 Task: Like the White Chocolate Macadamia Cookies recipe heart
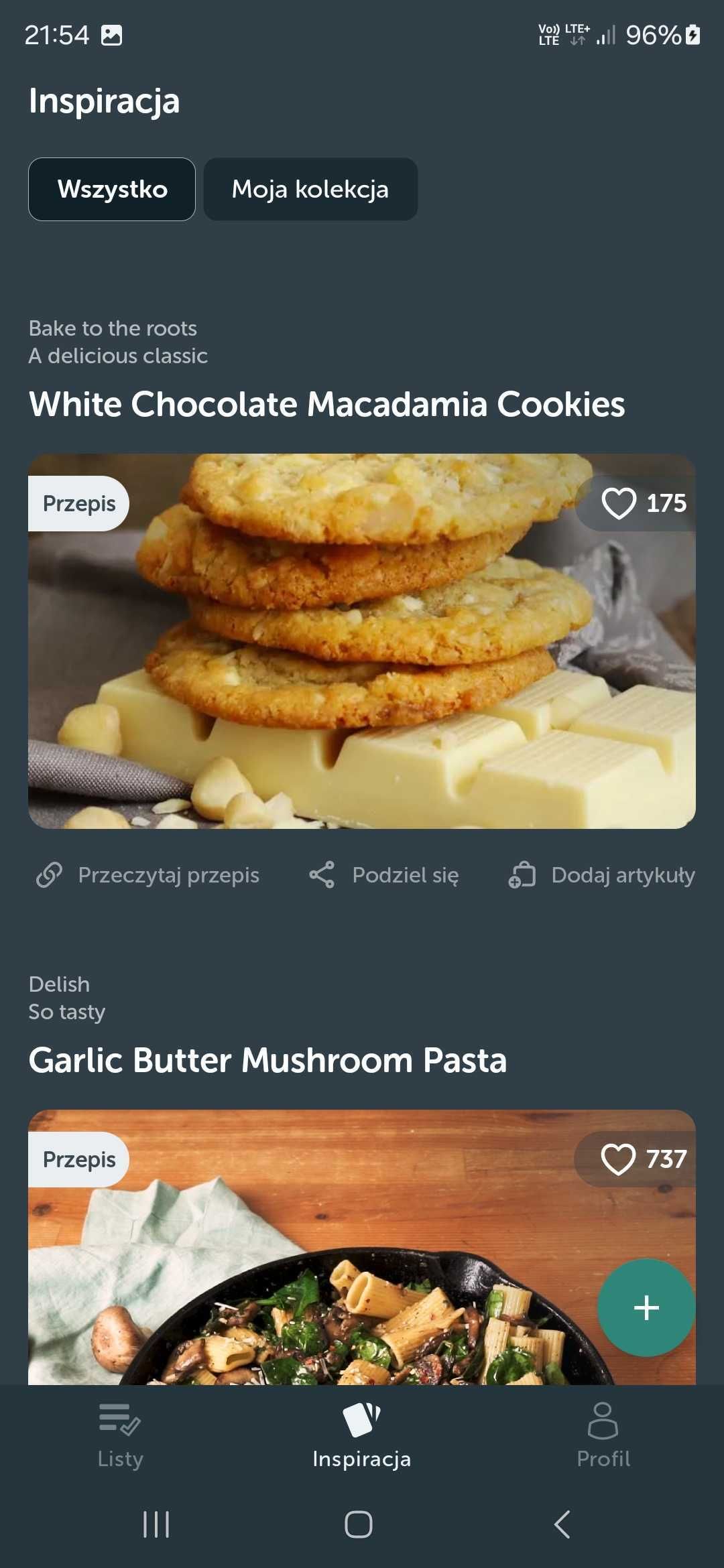pos(618,503)
